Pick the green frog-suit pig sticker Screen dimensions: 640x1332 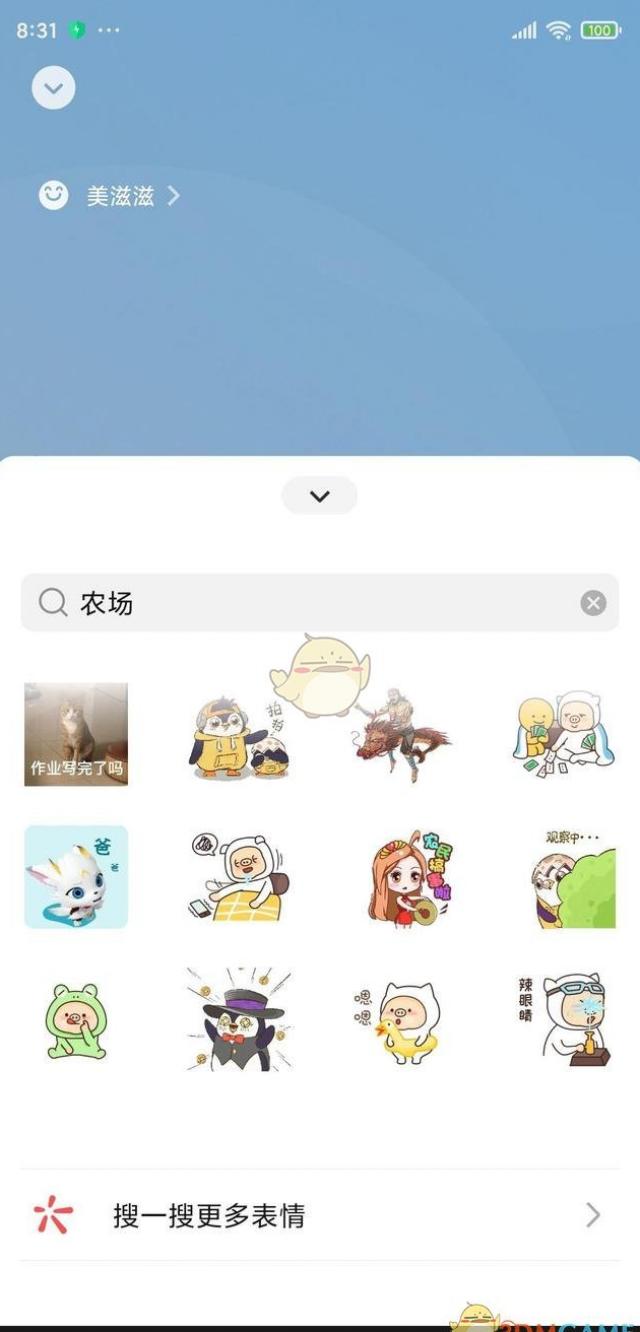[76, 1020]
